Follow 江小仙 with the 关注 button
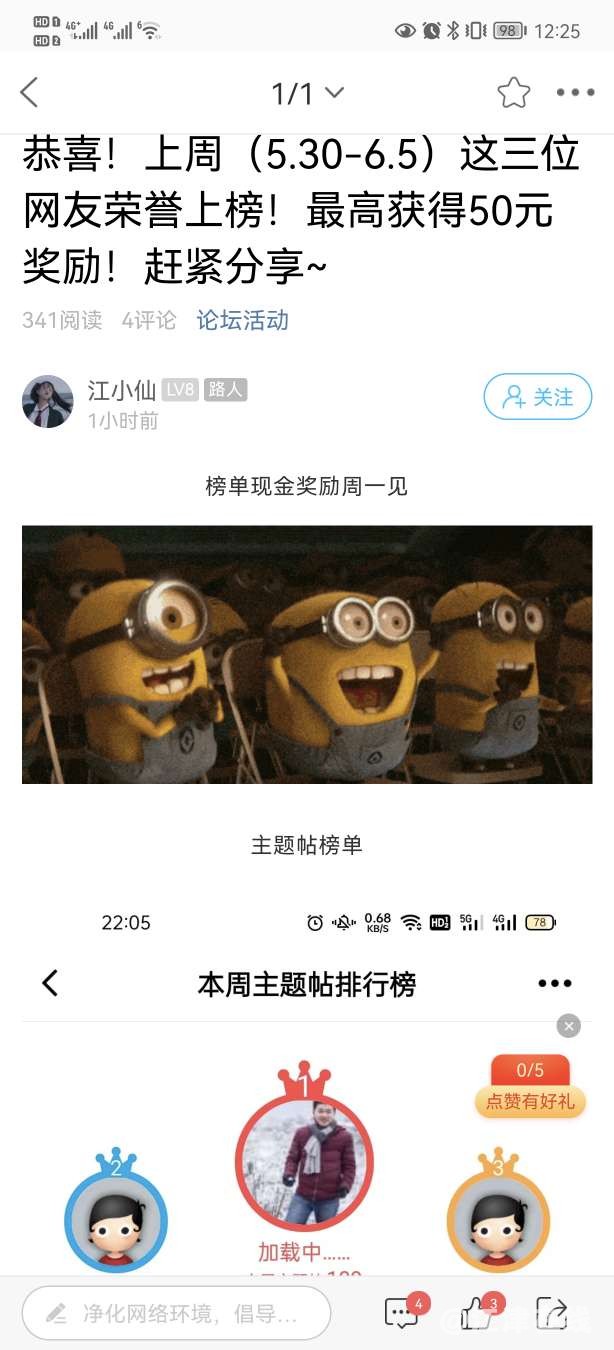The height and width of the screenshot is (1350, 614). tap(537, 397)
